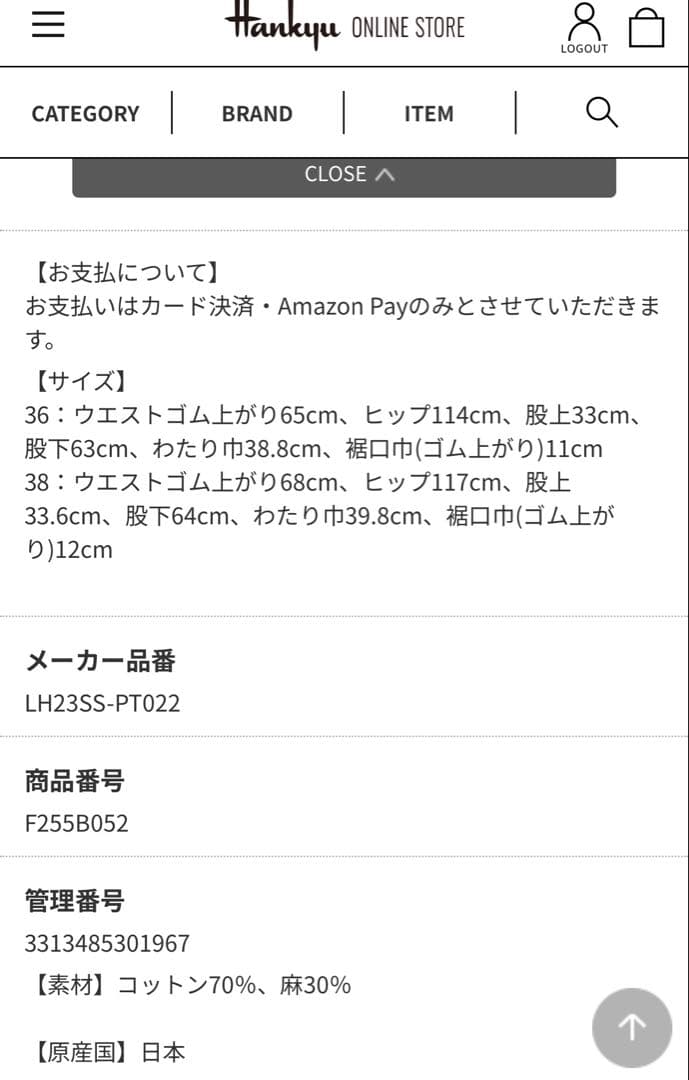Open the search magnifier
This screenshot has height=1080, width=689.
[602, 112]
